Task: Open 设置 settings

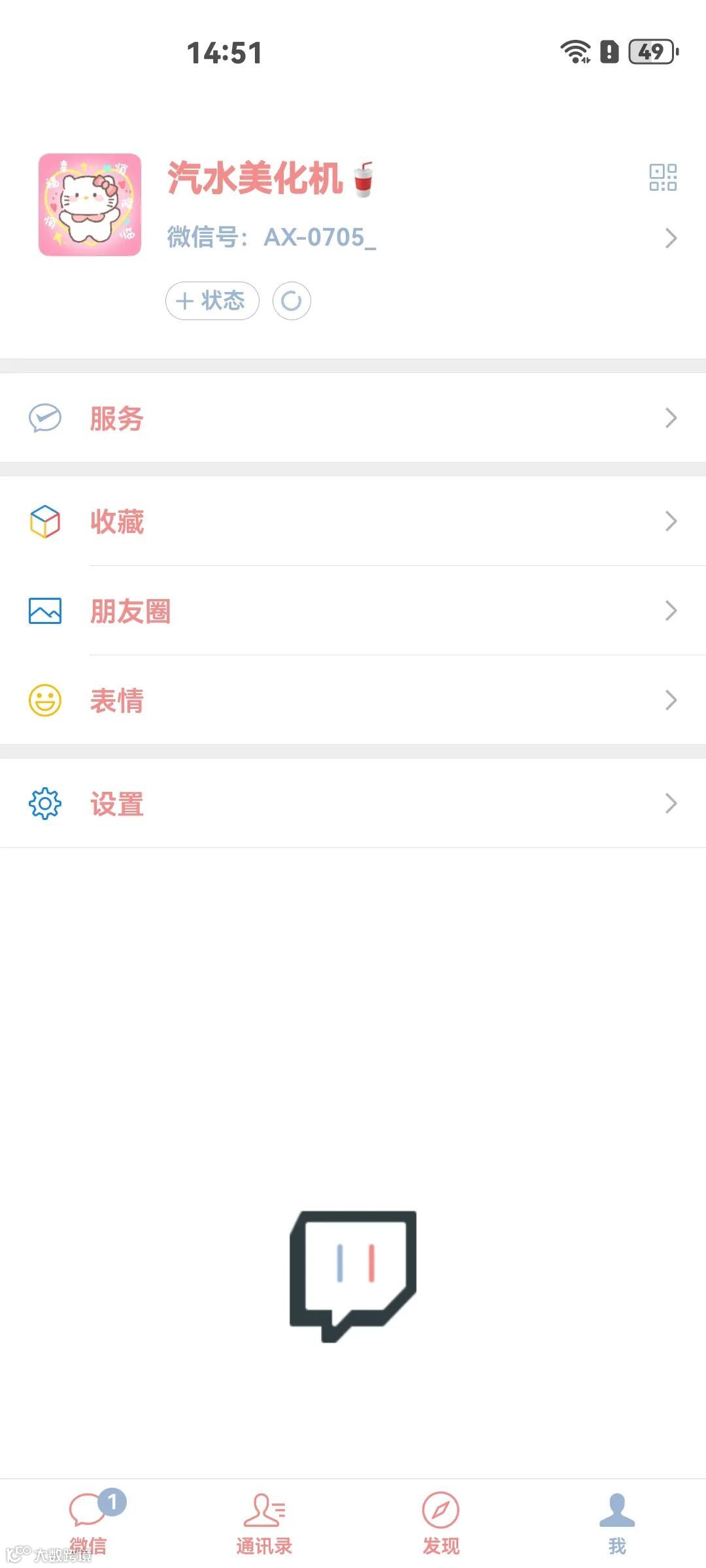Action: (353, 804)
